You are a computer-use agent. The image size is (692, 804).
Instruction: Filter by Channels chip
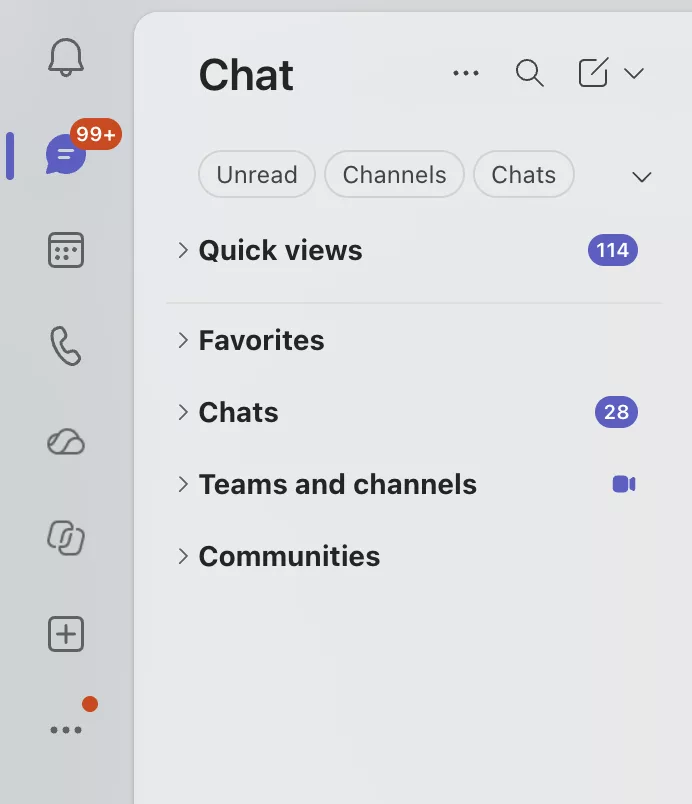(395, 174)
